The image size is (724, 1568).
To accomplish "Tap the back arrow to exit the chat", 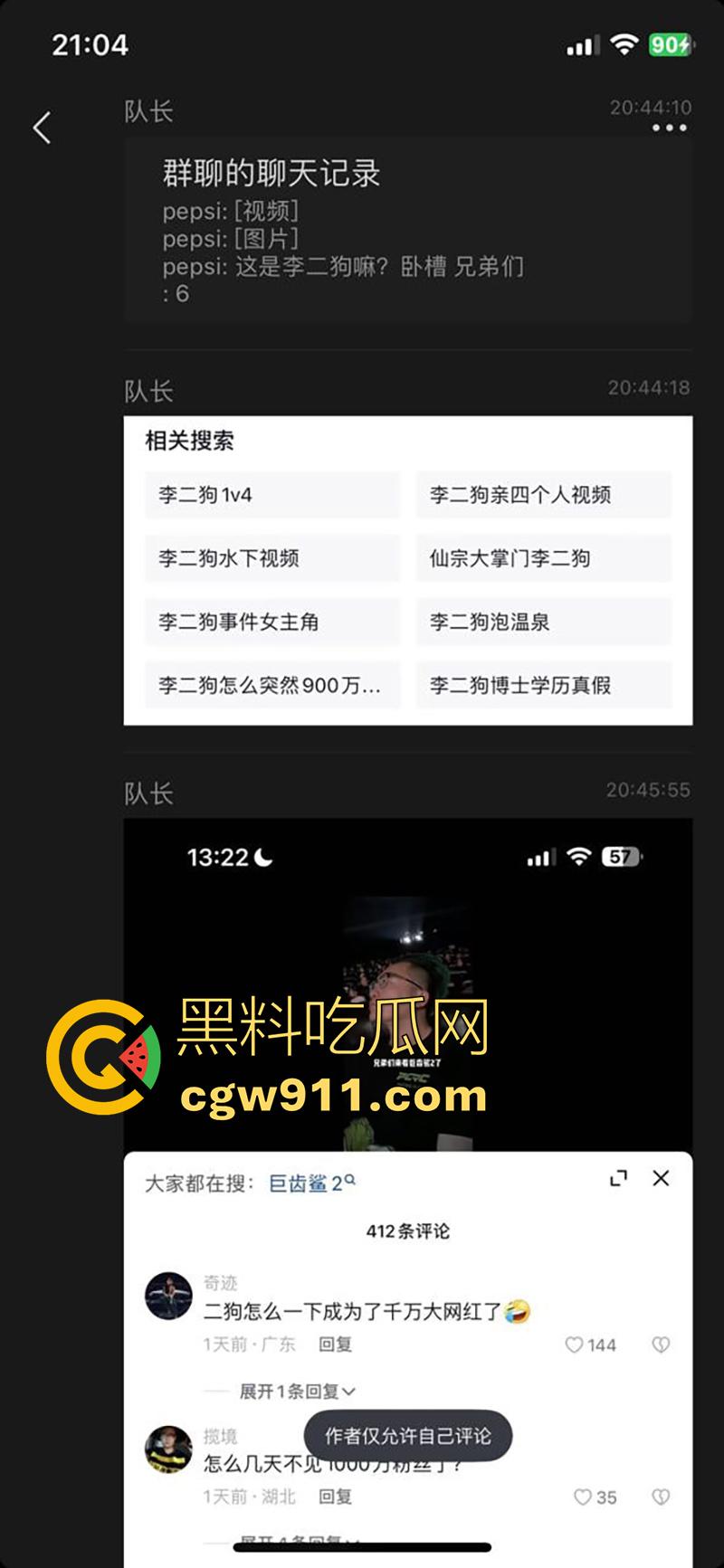I will [40, 128].
